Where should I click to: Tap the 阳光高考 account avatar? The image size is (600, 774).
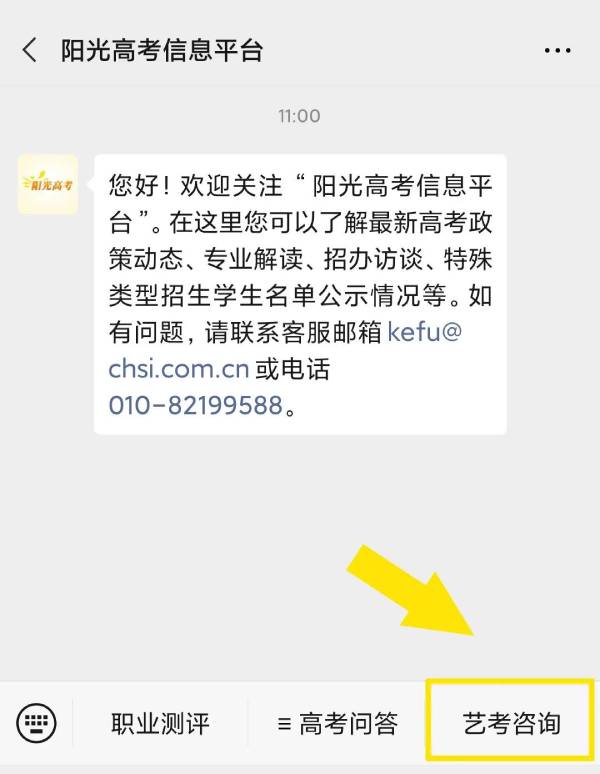(48, 185)
